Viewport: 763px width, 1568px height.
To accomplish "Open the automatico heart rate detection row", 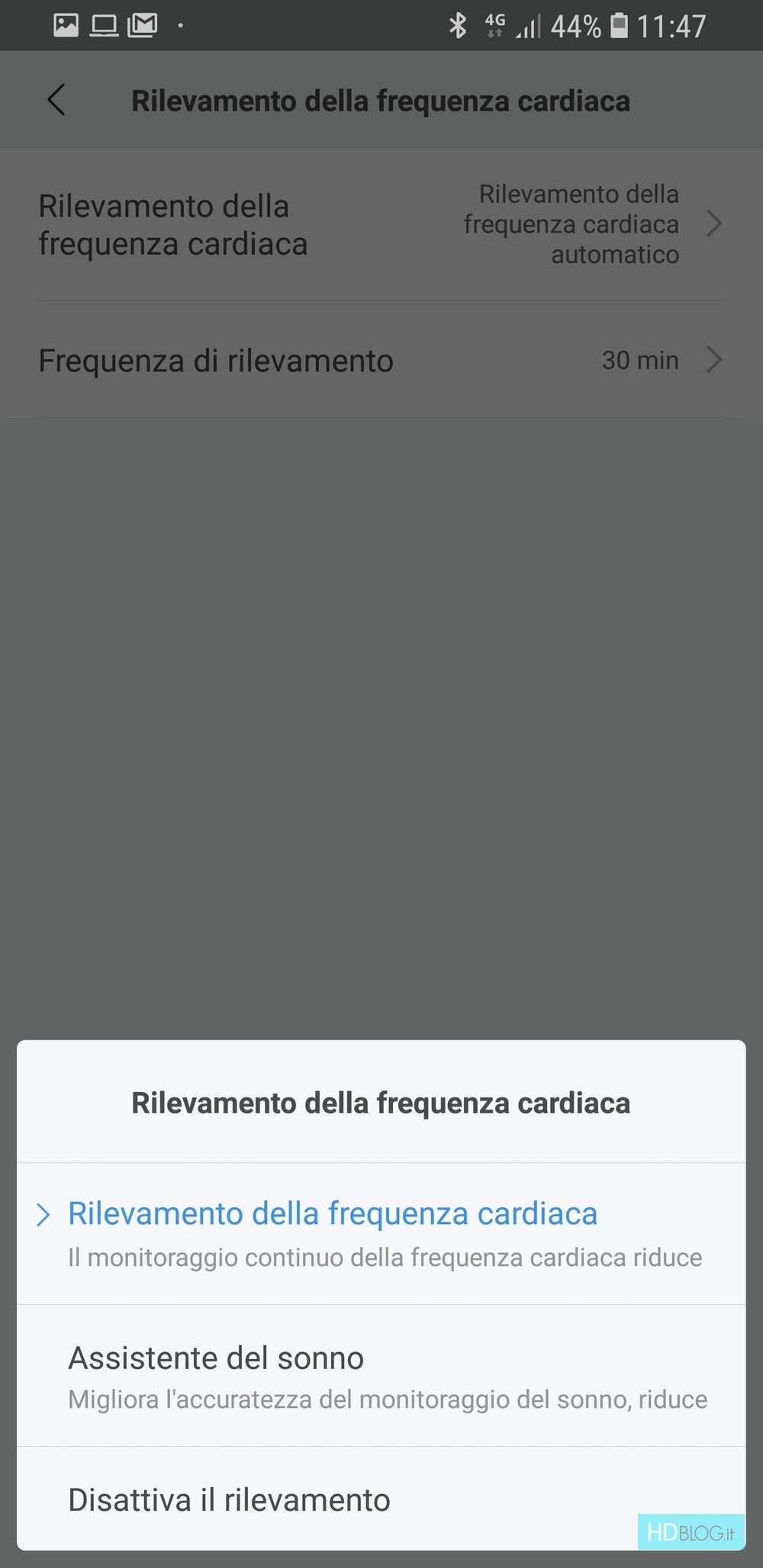I will click(x=381, y=224).
